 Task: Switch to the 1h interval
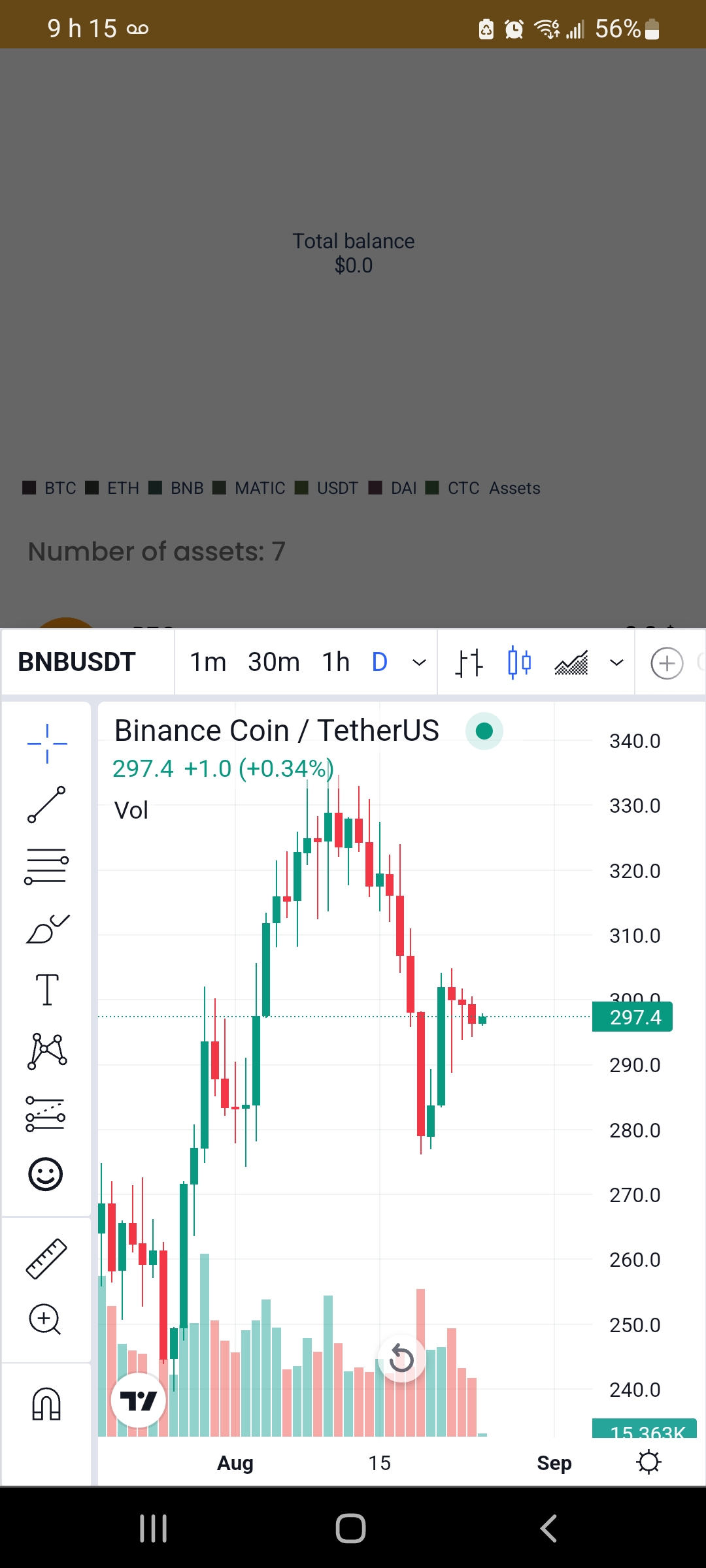coord(336,662)
